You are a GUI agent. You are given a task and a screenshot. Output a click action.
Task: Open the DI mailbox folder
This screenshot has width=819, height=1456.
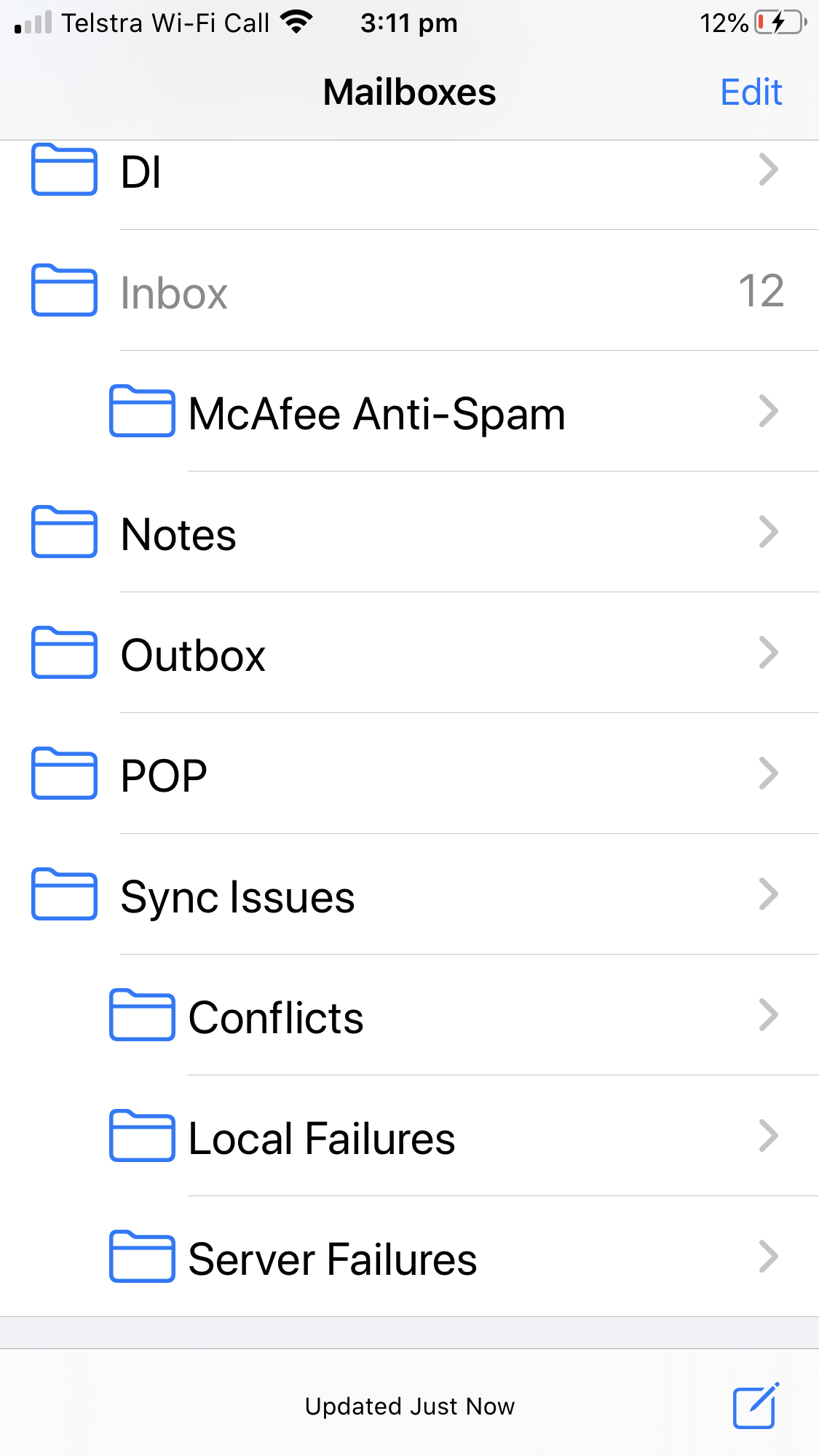click(409, 172)
